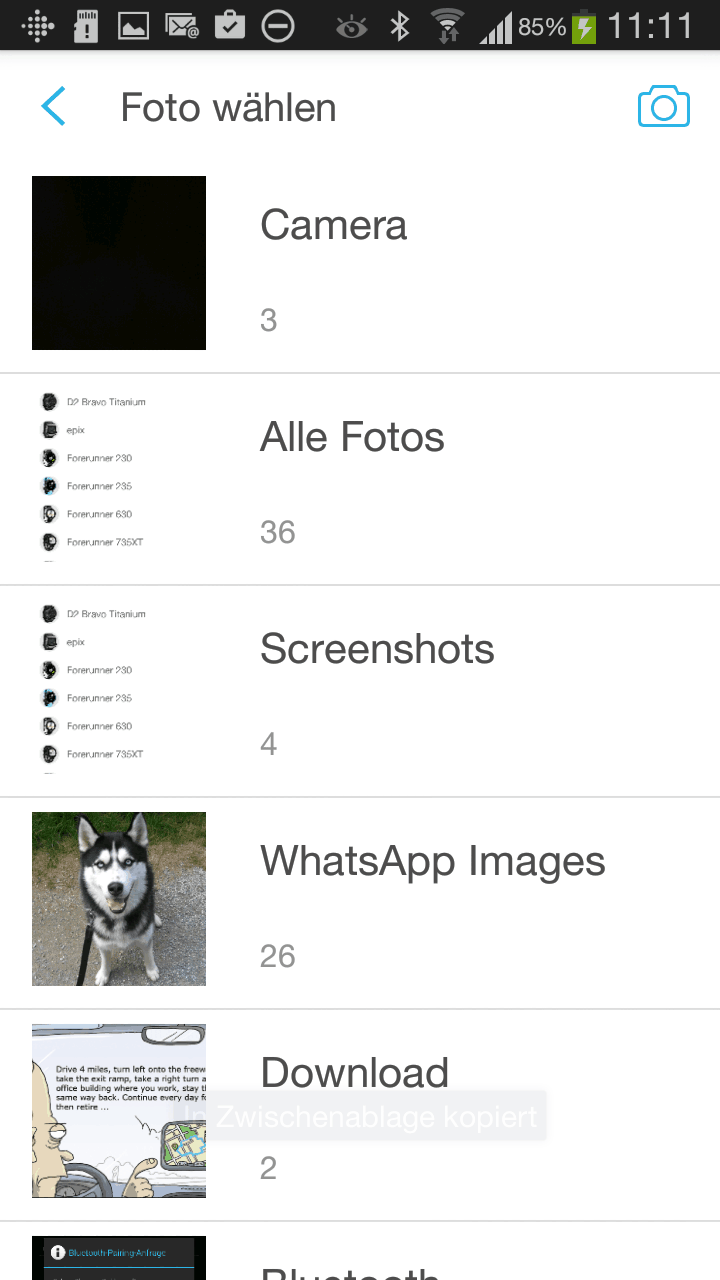Go back from Foto wählen
Screen dimensions: 720x1280
tap(54, 107)
